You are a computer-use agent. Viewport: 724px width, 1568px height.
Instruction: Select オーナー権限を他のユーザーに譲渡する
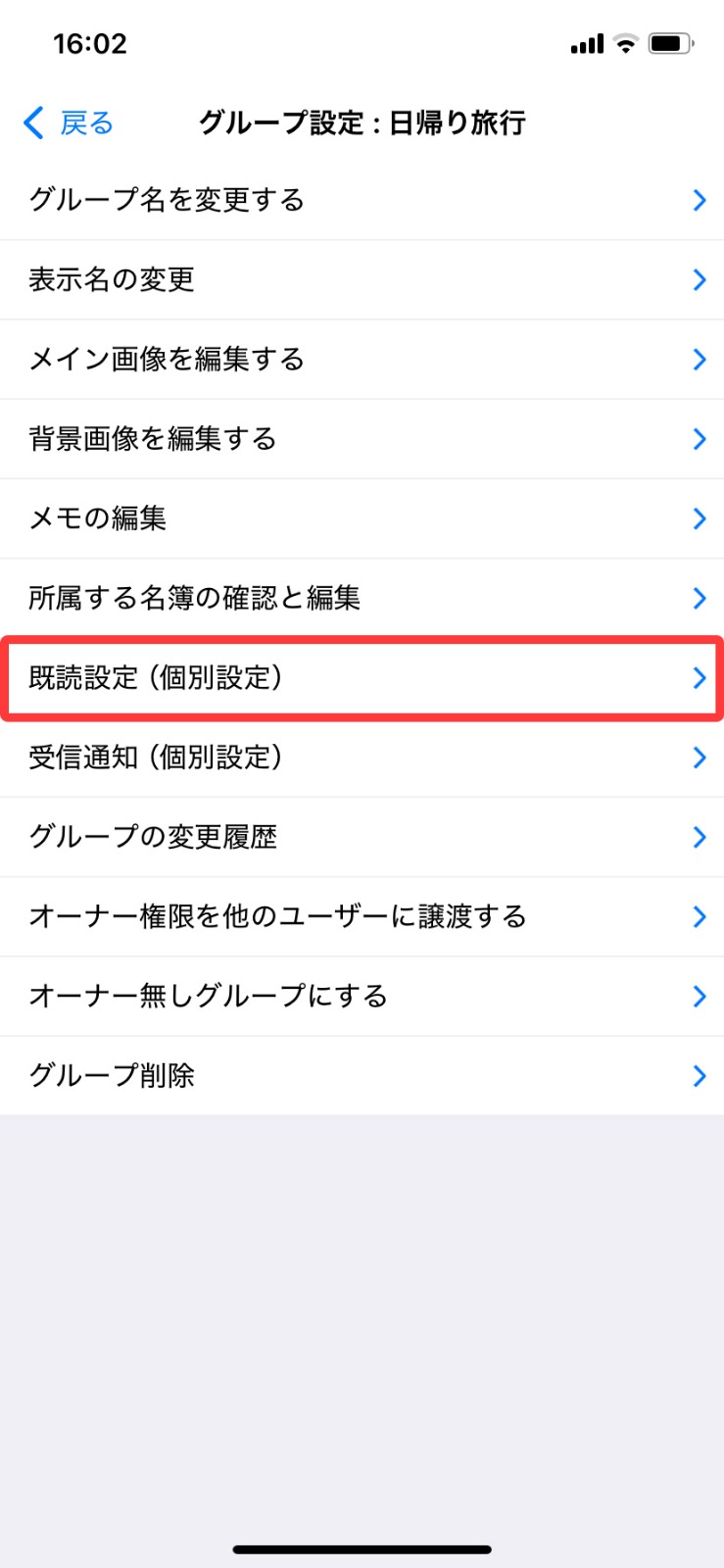point(362,917)
